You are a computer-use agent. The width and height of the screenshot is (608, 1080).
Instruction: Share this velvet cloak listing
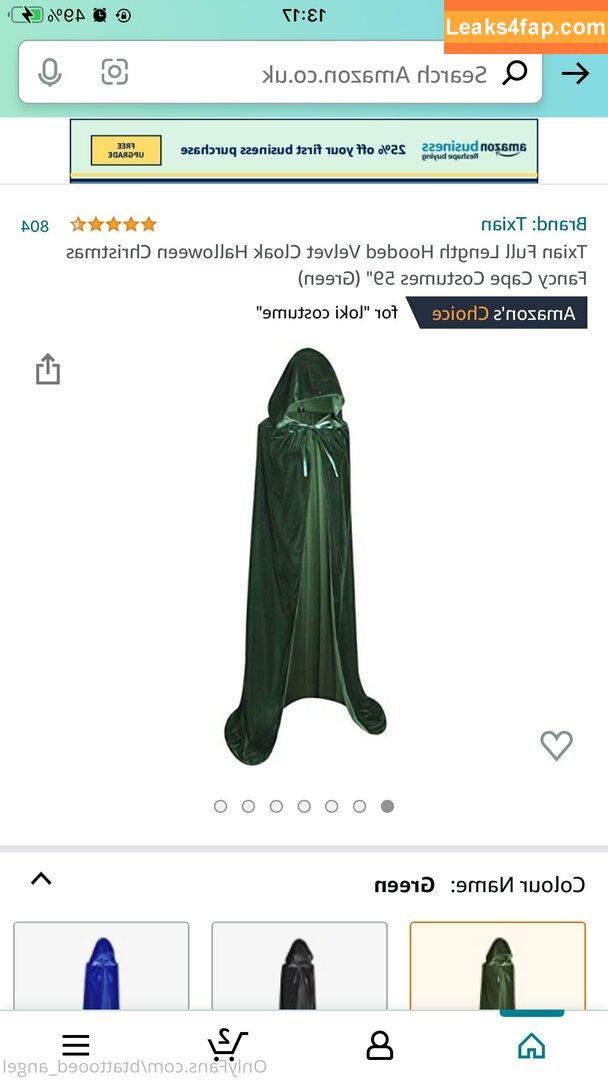point(48,369)
